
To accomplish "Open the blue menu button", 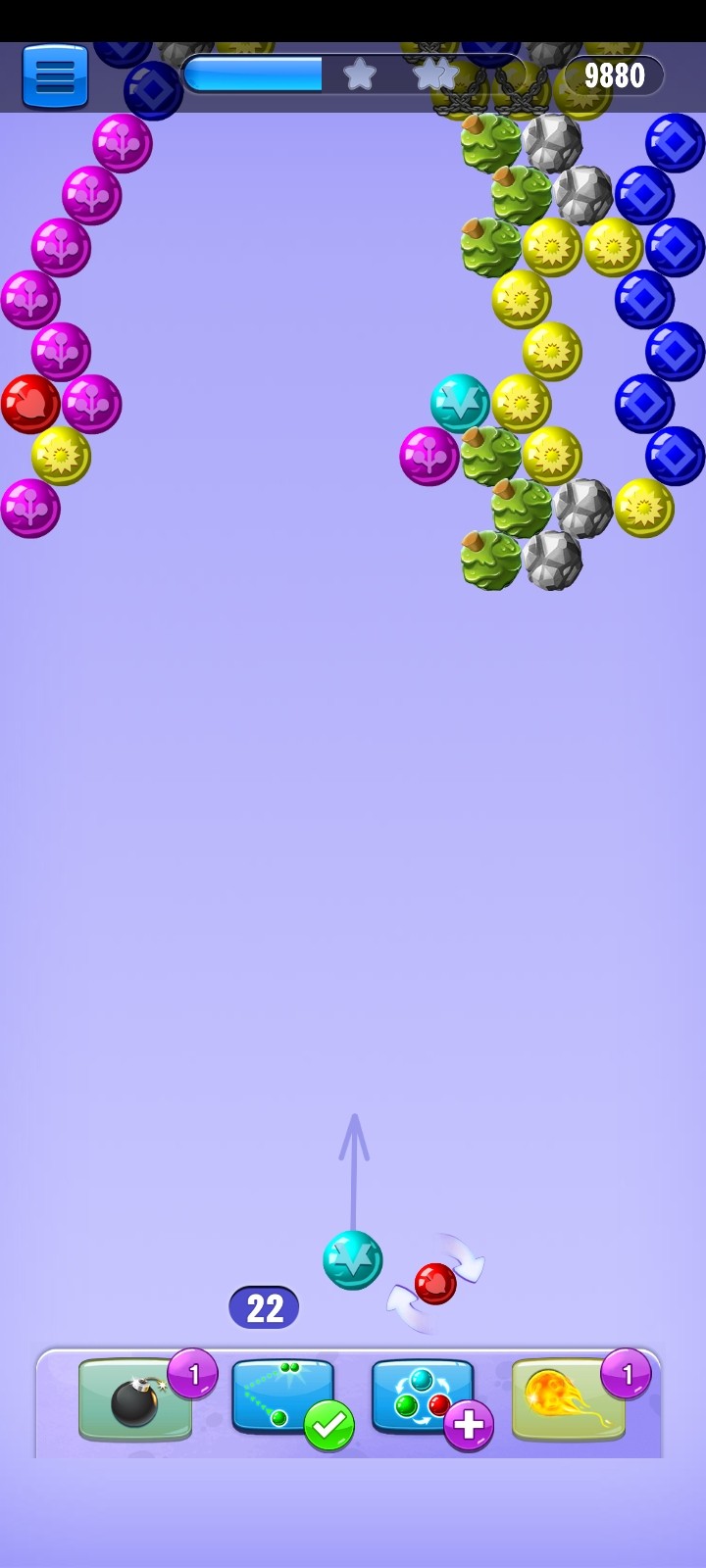I will point(55,75).
